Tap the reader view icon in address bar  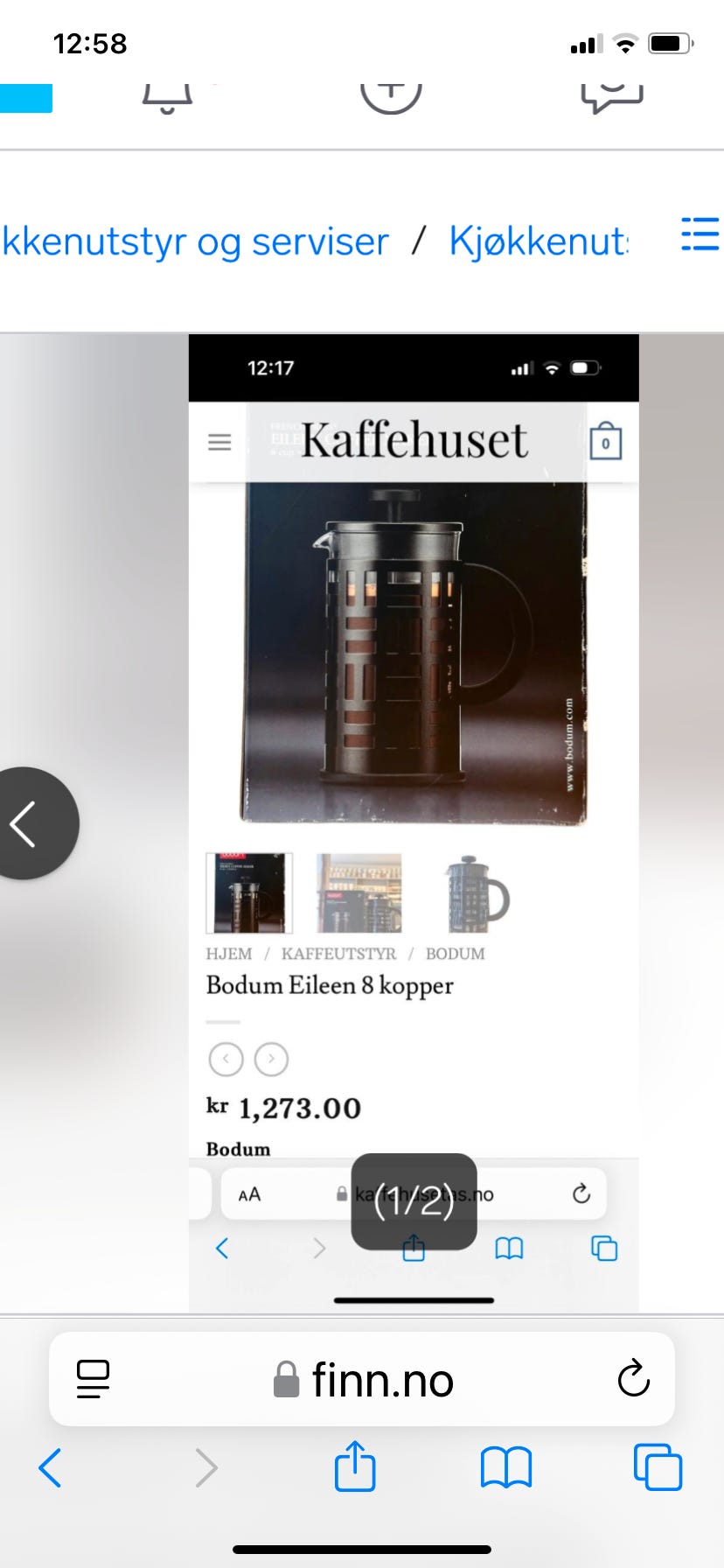coord(94,1378)
